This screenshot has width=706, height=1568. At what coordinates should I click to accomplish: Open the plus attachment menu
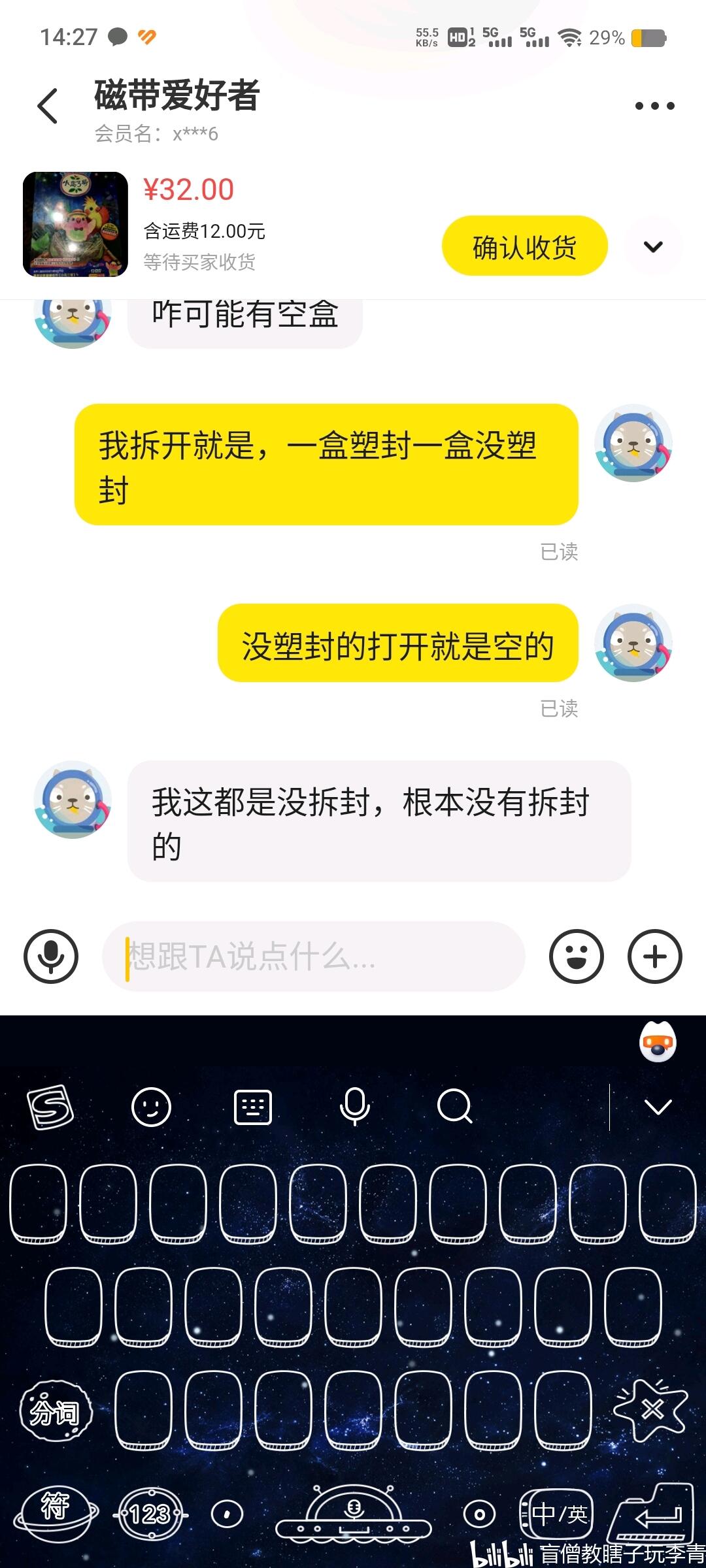(654, 956)
